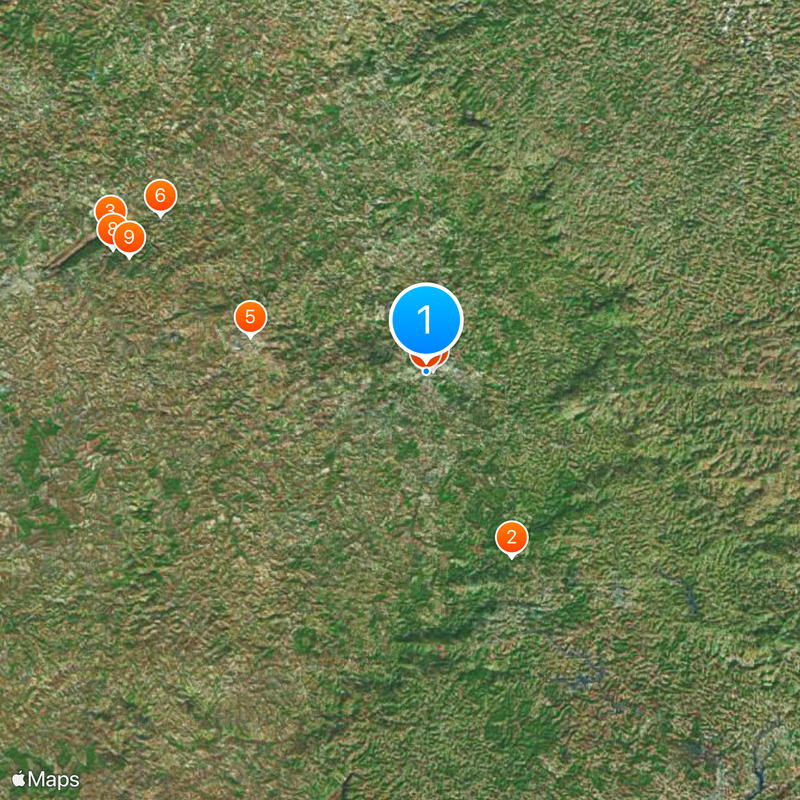
Task: Select the large blue pin numbered 1
Action: pyautogui.click(x=426, y=320)
